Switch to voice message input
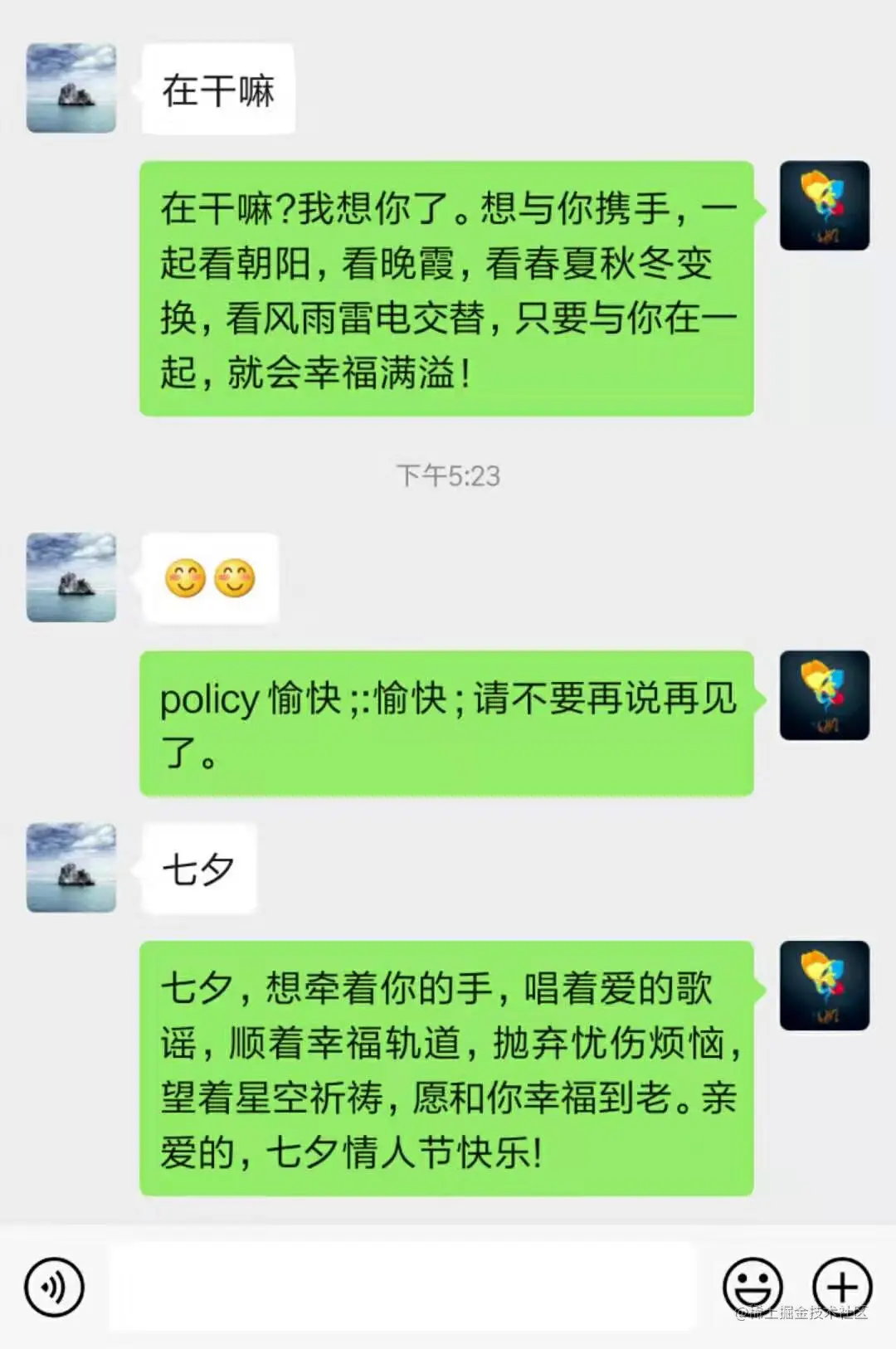The width and height of the screenshot is (896, 1349). click(x=55, y=1287)
